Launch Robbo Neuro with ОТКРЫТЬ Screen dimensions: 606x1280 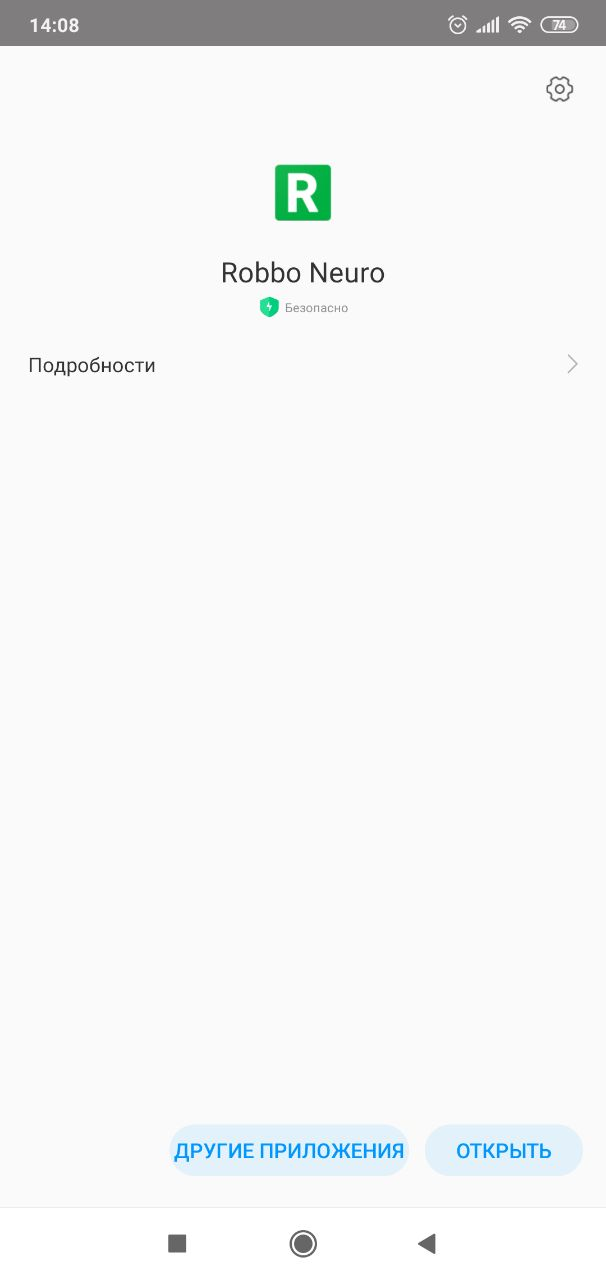pos(504,1150)
